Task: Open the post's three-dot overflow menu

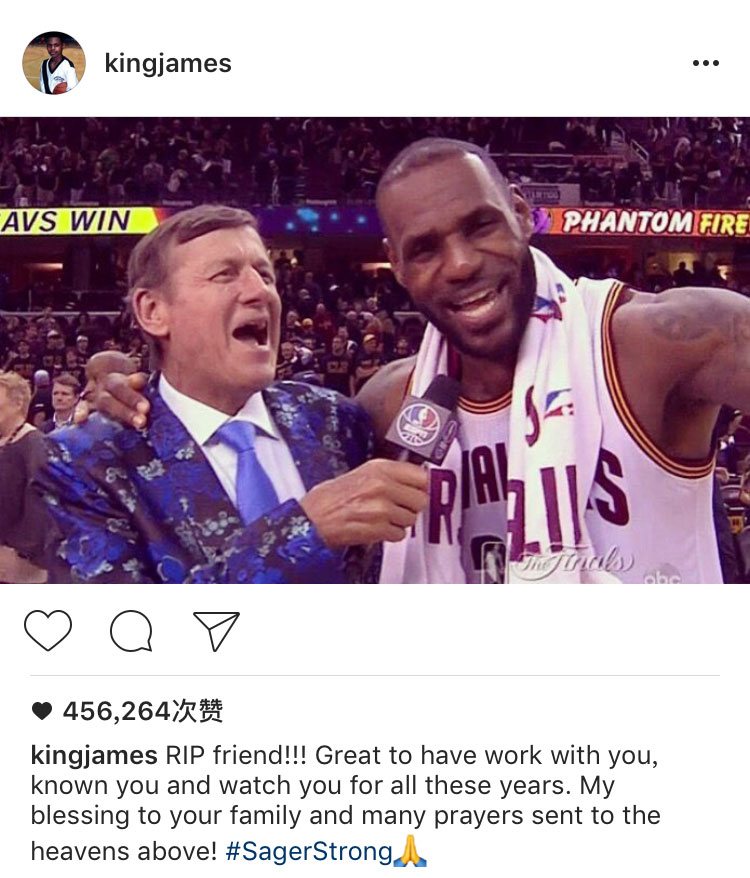Action: coord(705,64)
